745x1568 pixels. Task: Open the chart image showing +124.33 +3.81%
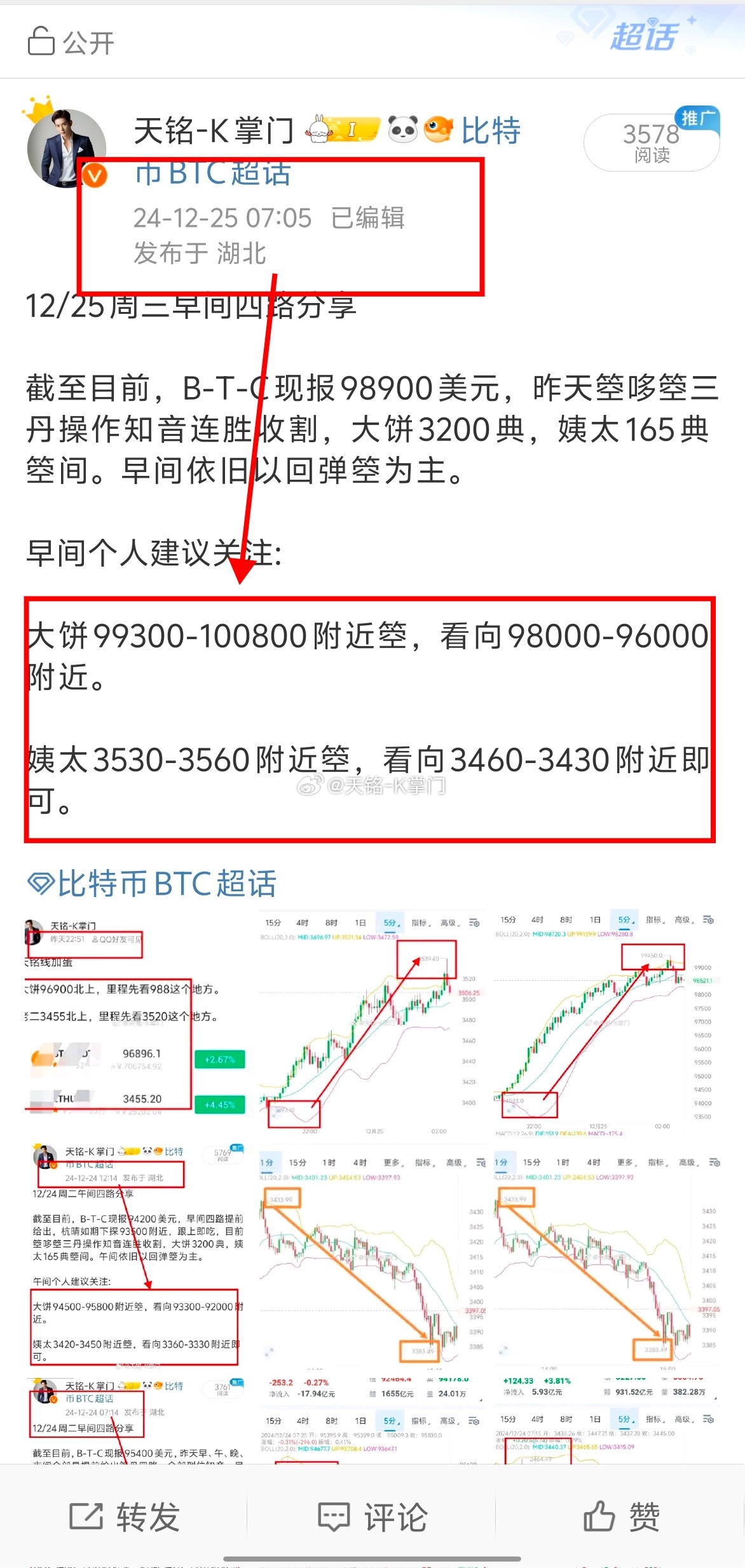(x=607, y=1420)
